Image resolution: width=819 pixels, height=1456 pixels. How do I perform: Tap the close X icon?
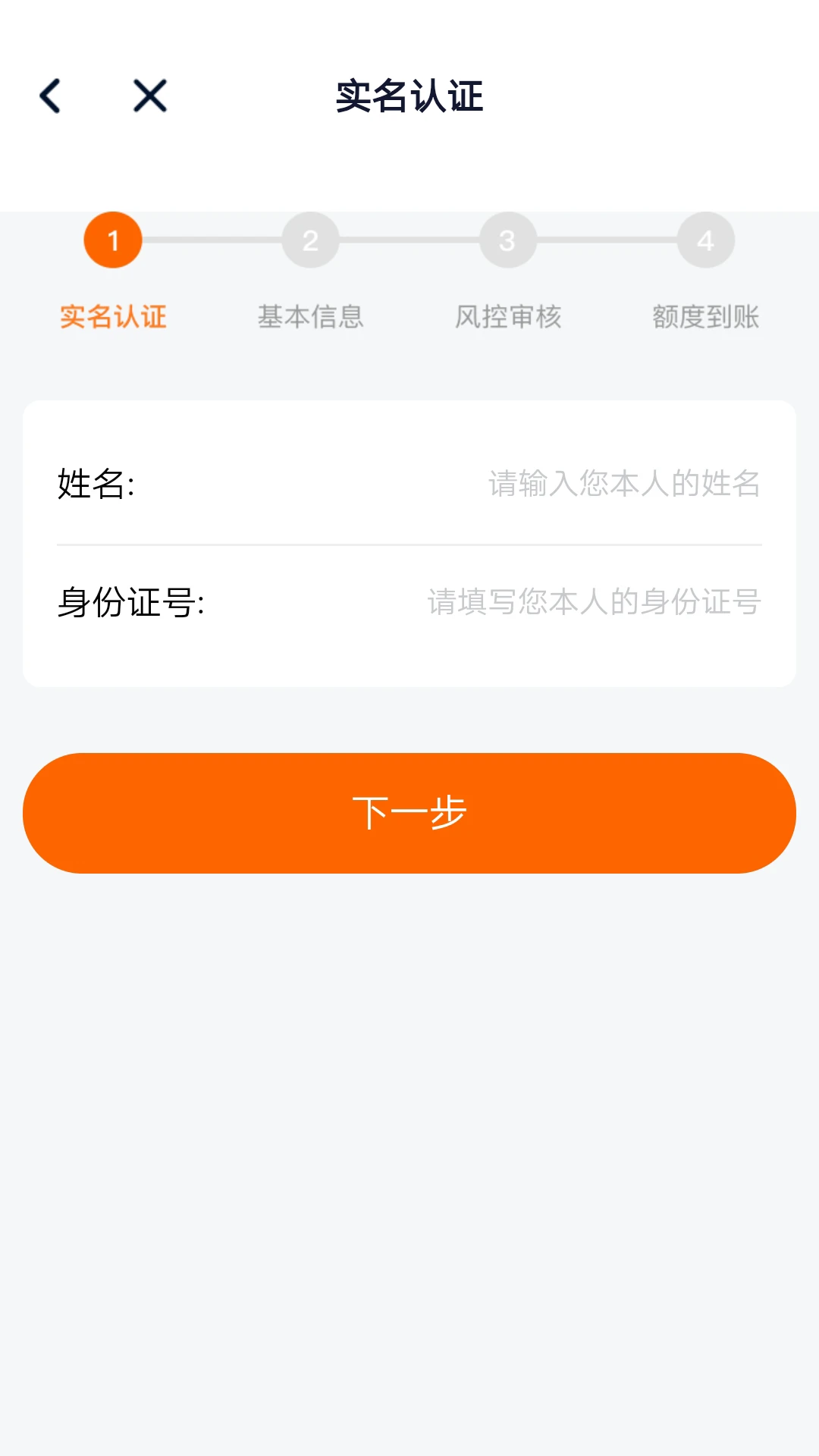pos(149,96)
